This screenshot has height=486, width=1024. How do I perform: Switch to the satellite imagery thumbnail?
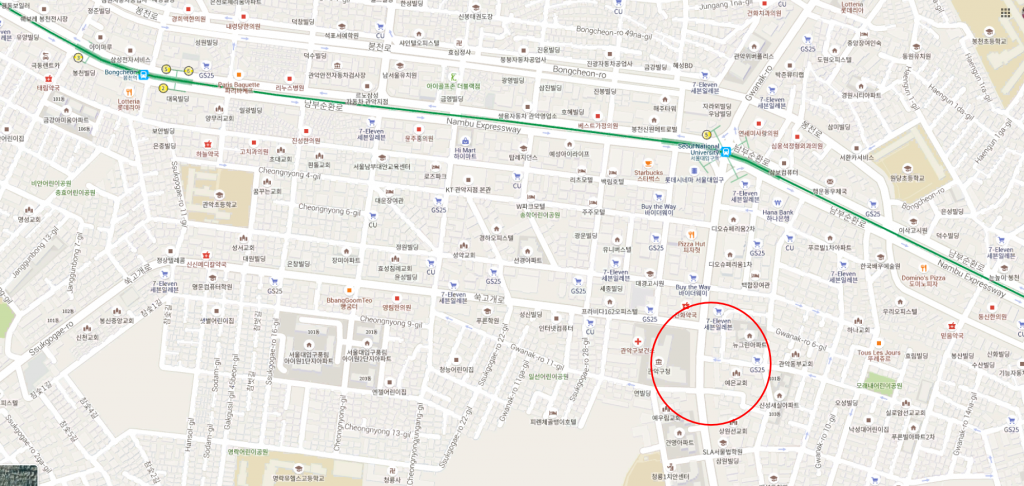[19, 474]
